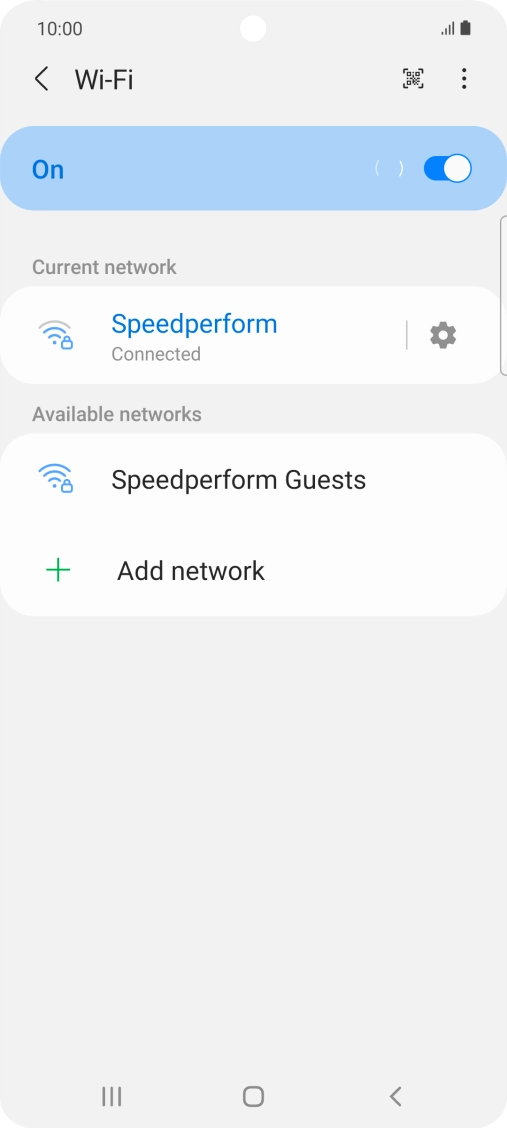Viewport: 507px width, 1128px height.
Task: Turn off the Wi-Fi switch
Action: point(447,169)
